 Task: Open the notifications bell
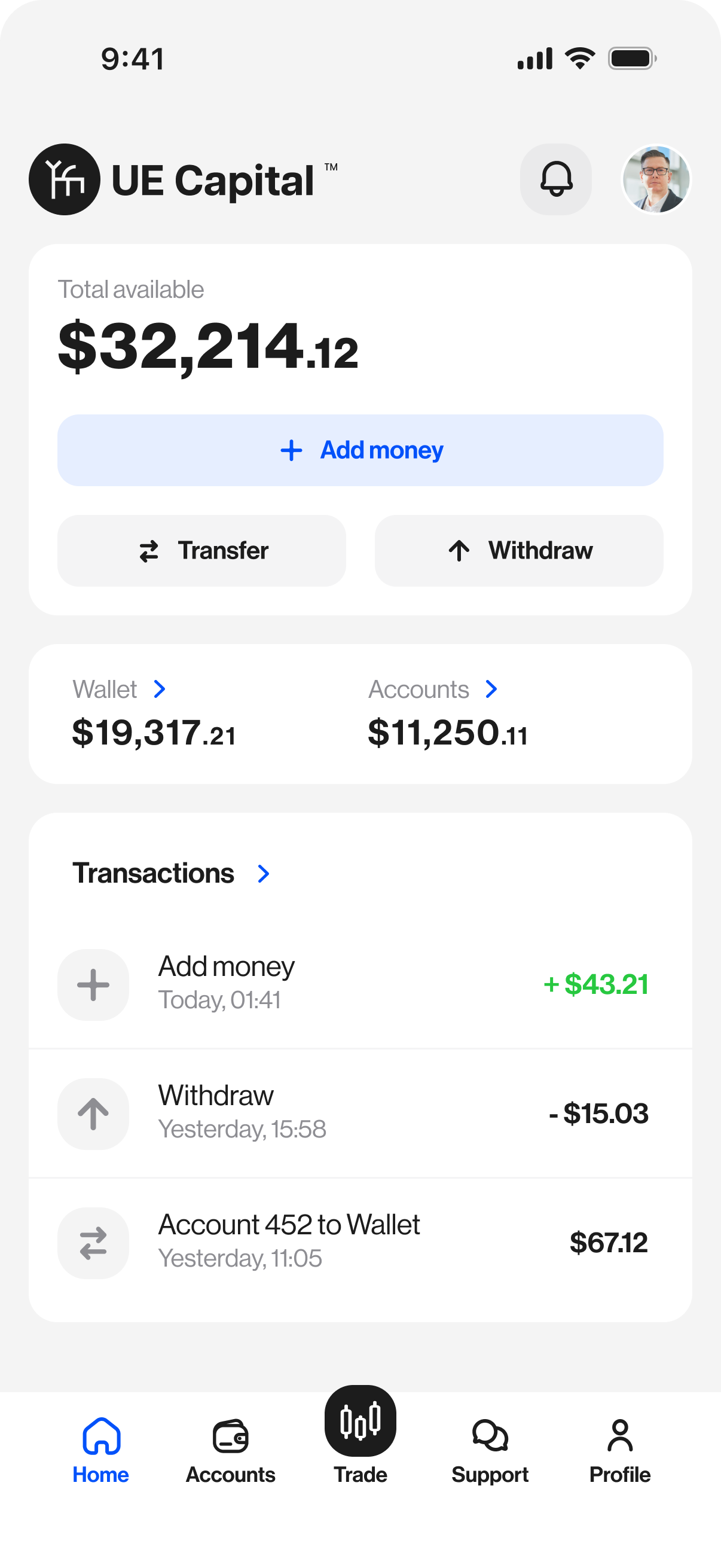click(x=555, y=179)
